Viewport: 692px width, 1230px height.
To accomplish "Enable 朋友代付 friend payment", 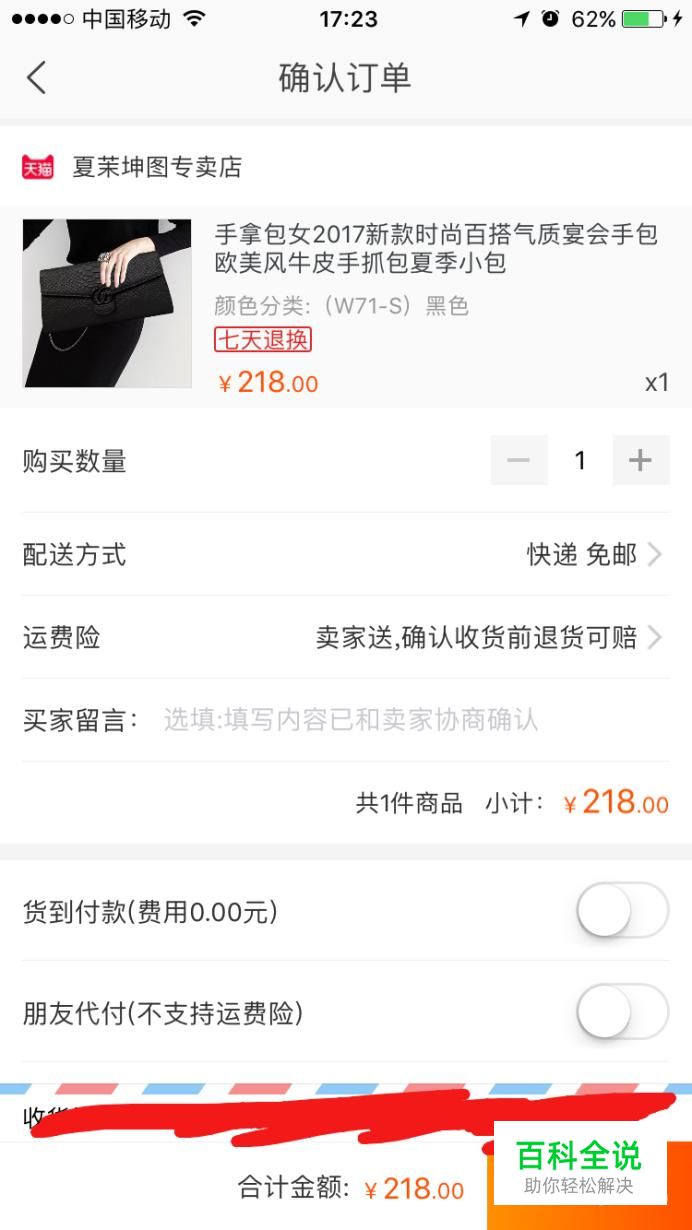I will click(x=622, y=1013).
